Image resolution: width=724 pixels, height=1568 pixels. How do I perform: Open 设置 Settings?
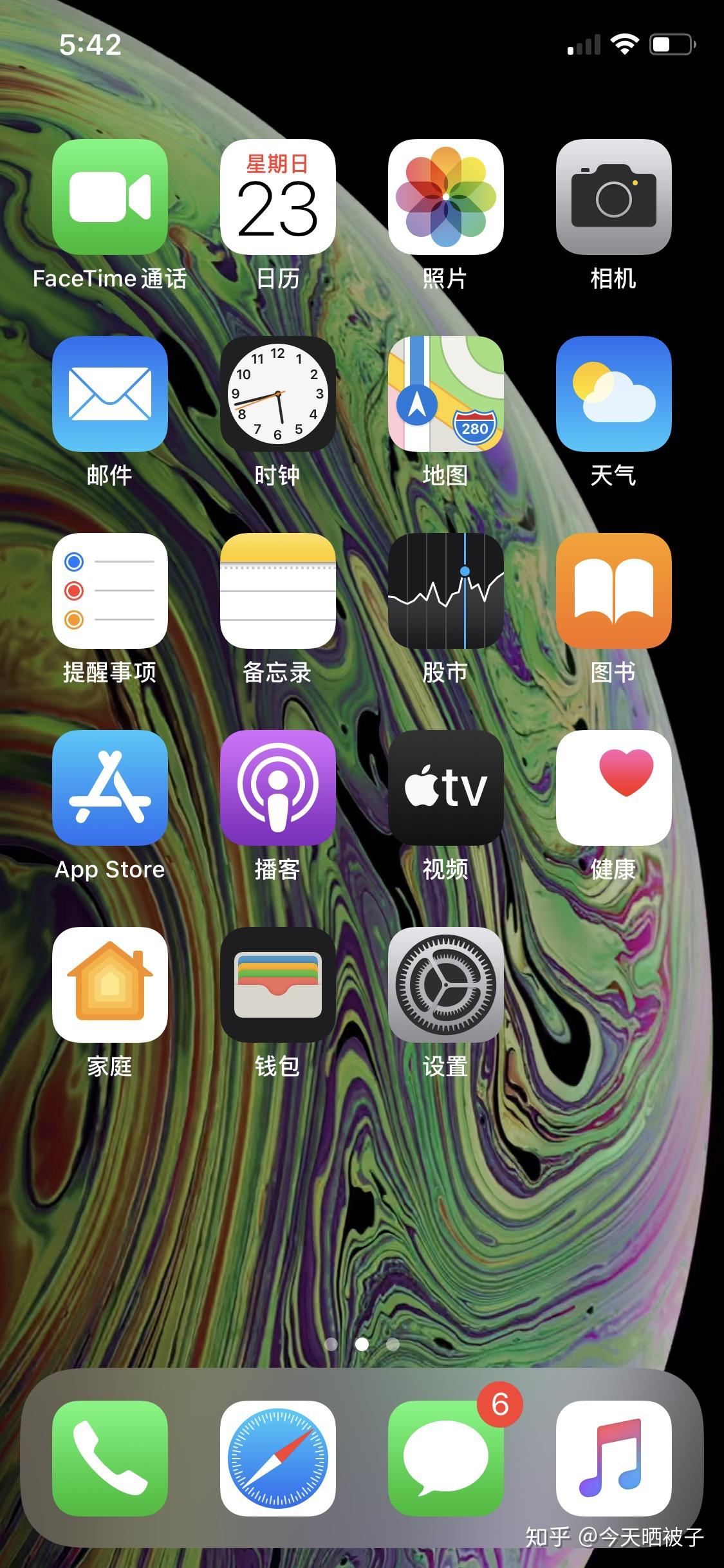(x=445, y=986)
